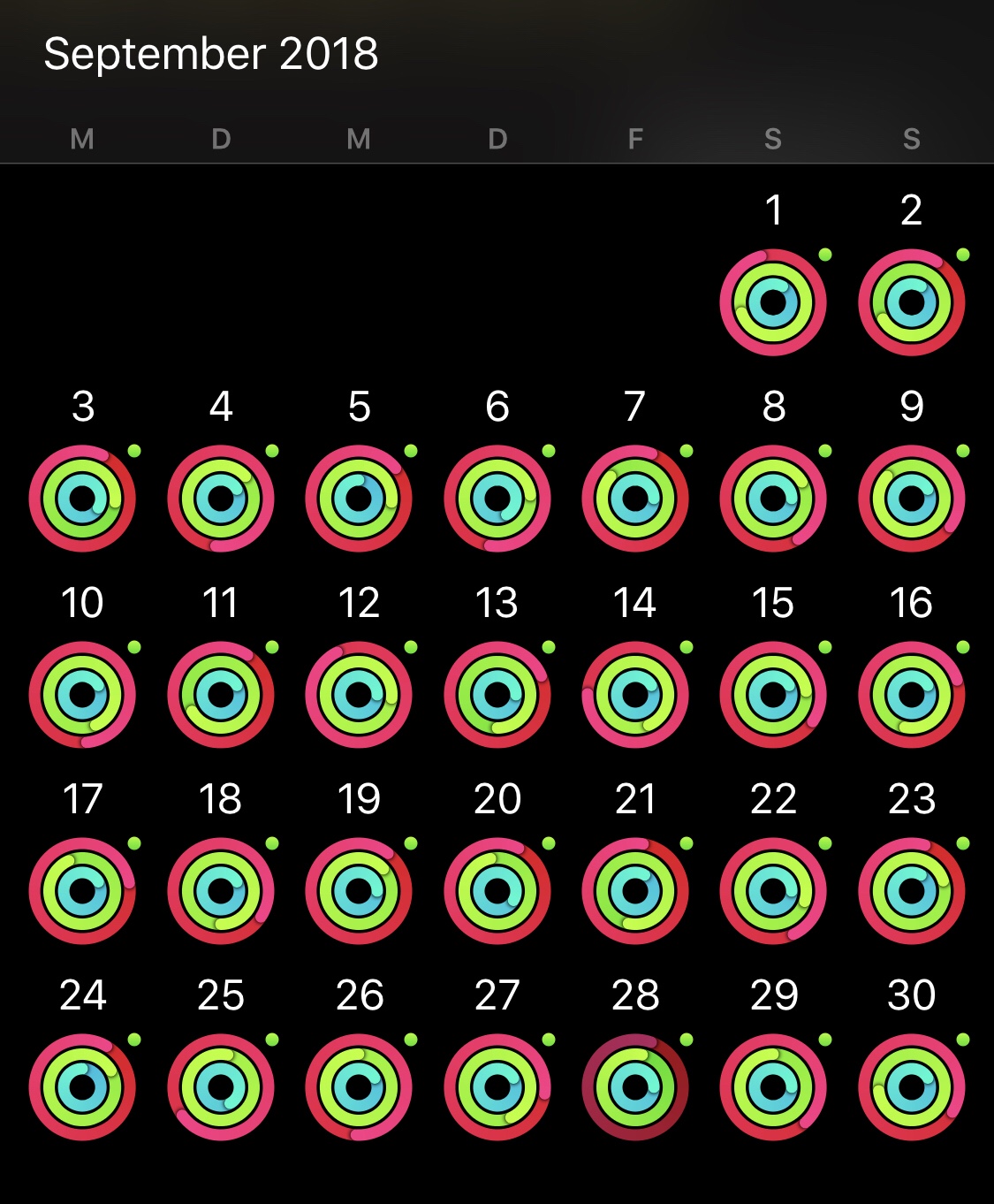
Task: Open the rings for day 7
Action: point(635,499)
